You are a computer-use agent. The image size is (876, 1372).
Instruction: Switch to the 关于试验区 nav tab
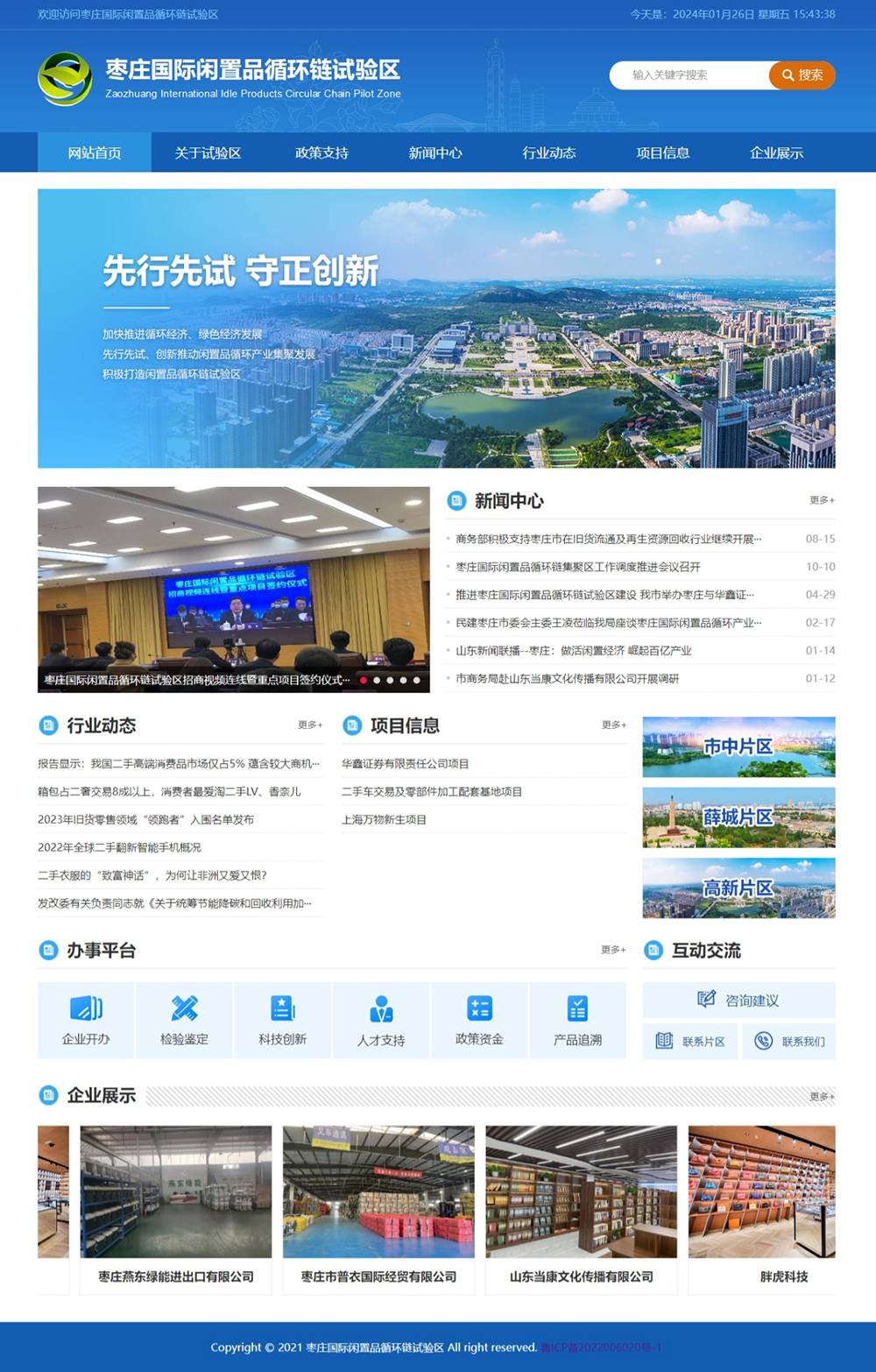(208, 152)
